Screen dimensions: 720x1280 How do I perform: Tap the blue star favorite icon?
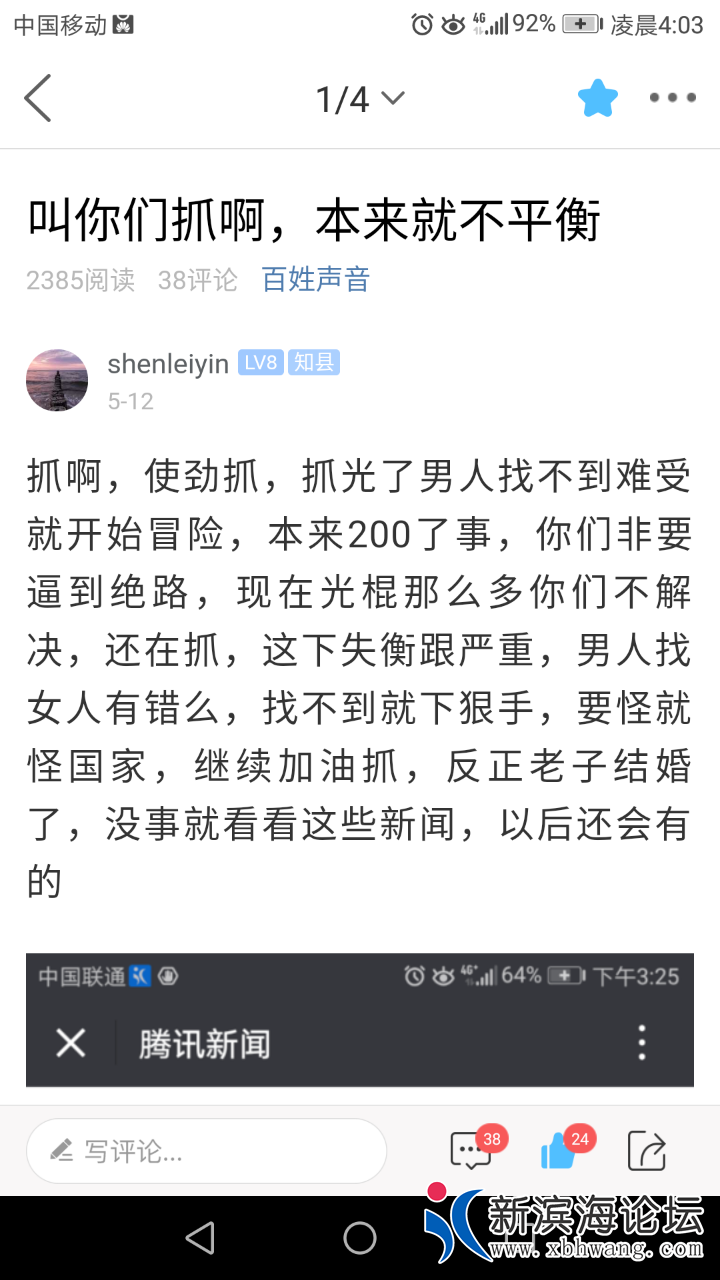[598, 98]
